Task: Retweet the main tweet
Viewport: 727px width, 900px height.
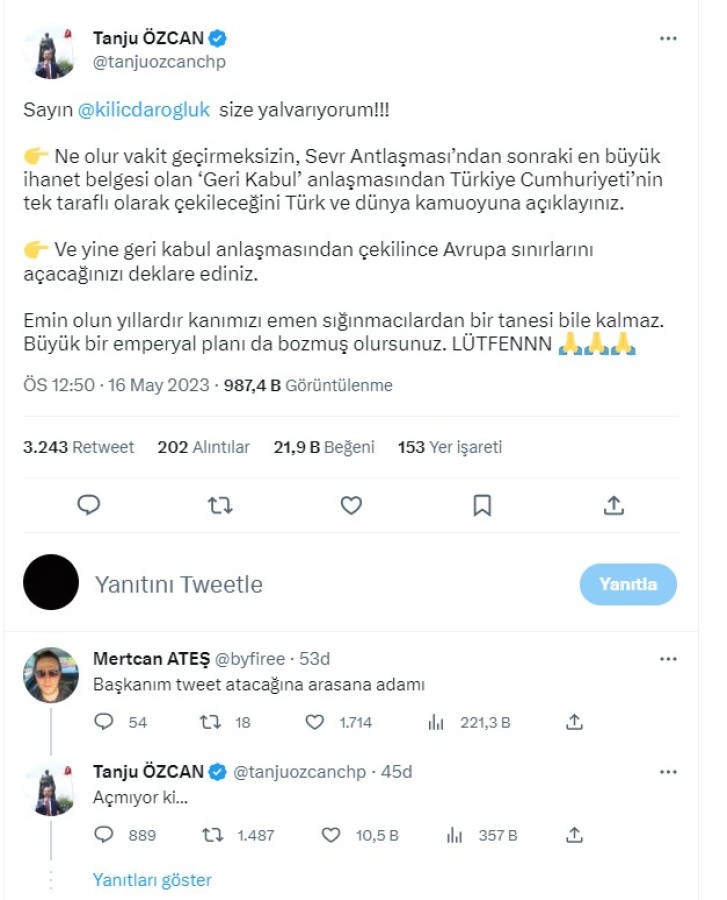Action: [220, 505]
